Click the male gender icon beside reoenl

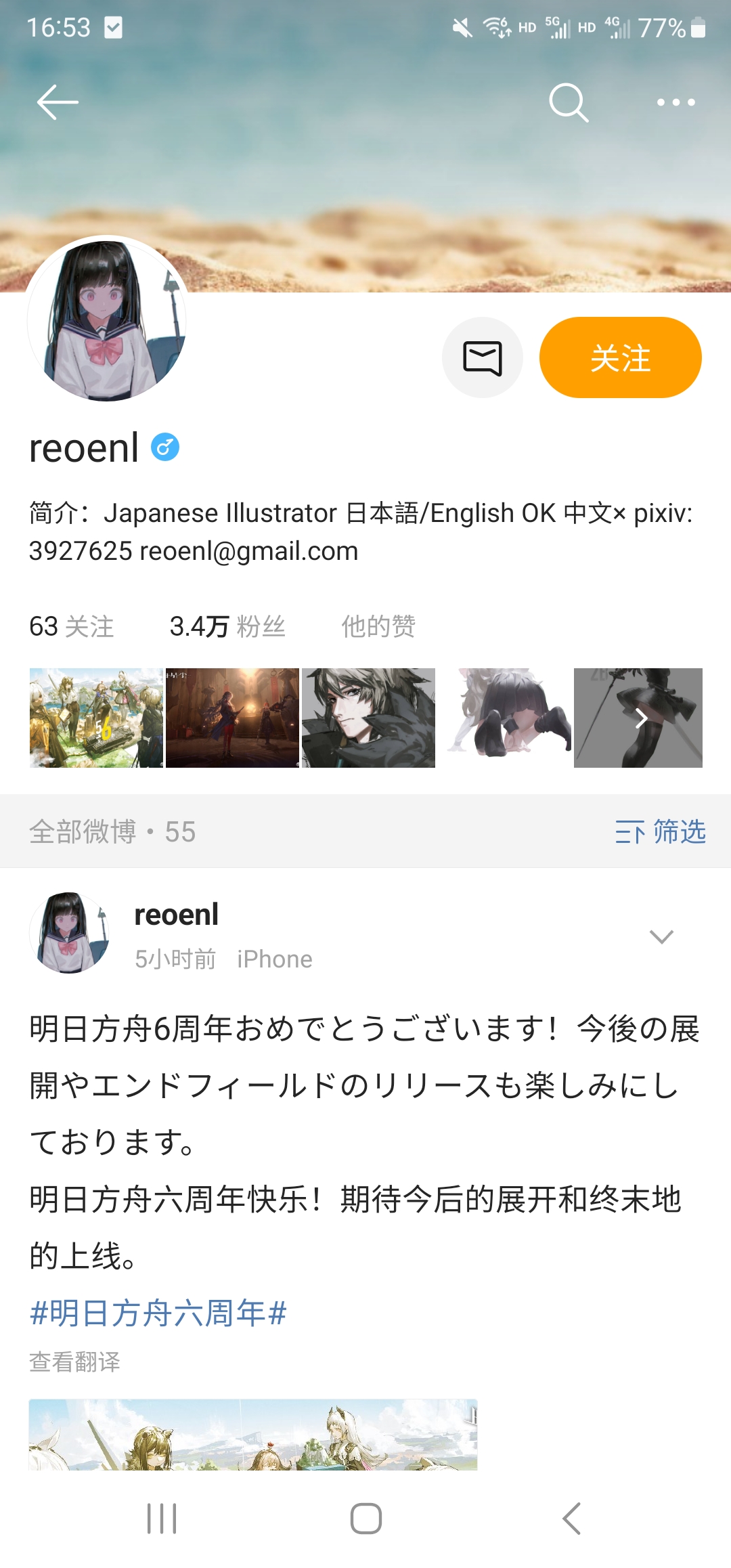point(164,446)
